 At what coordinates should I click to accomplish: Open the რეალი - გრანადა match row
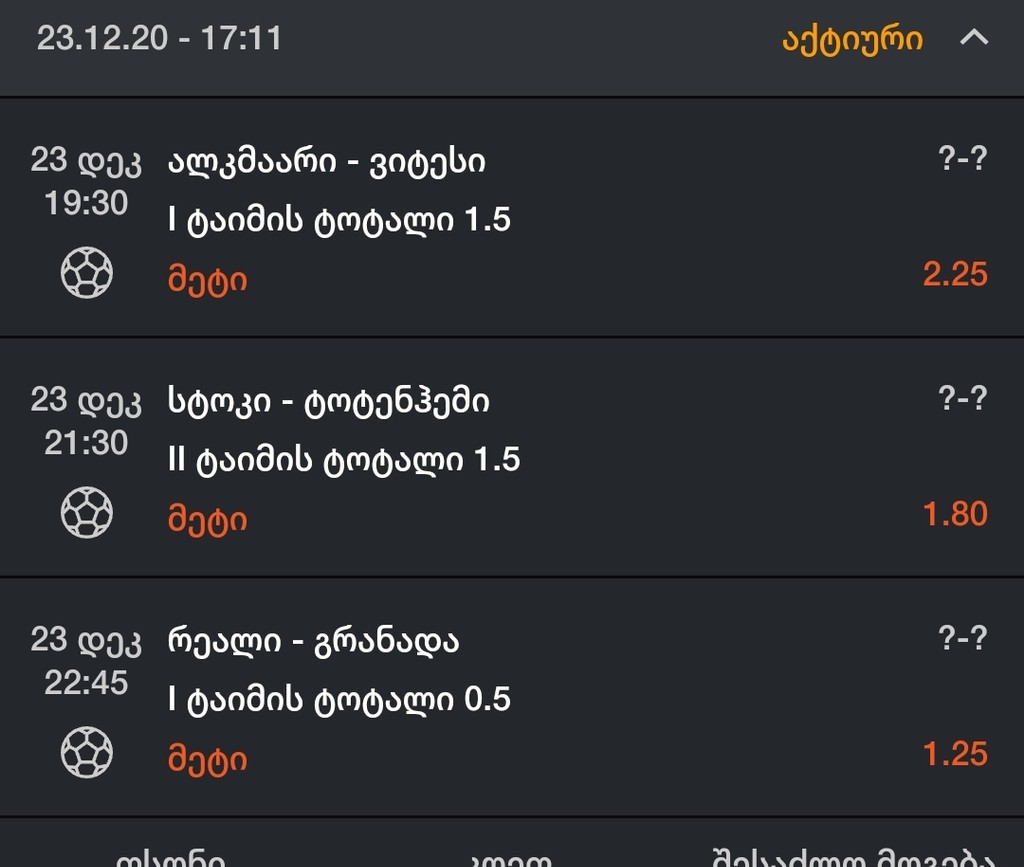tap(314, 641)
